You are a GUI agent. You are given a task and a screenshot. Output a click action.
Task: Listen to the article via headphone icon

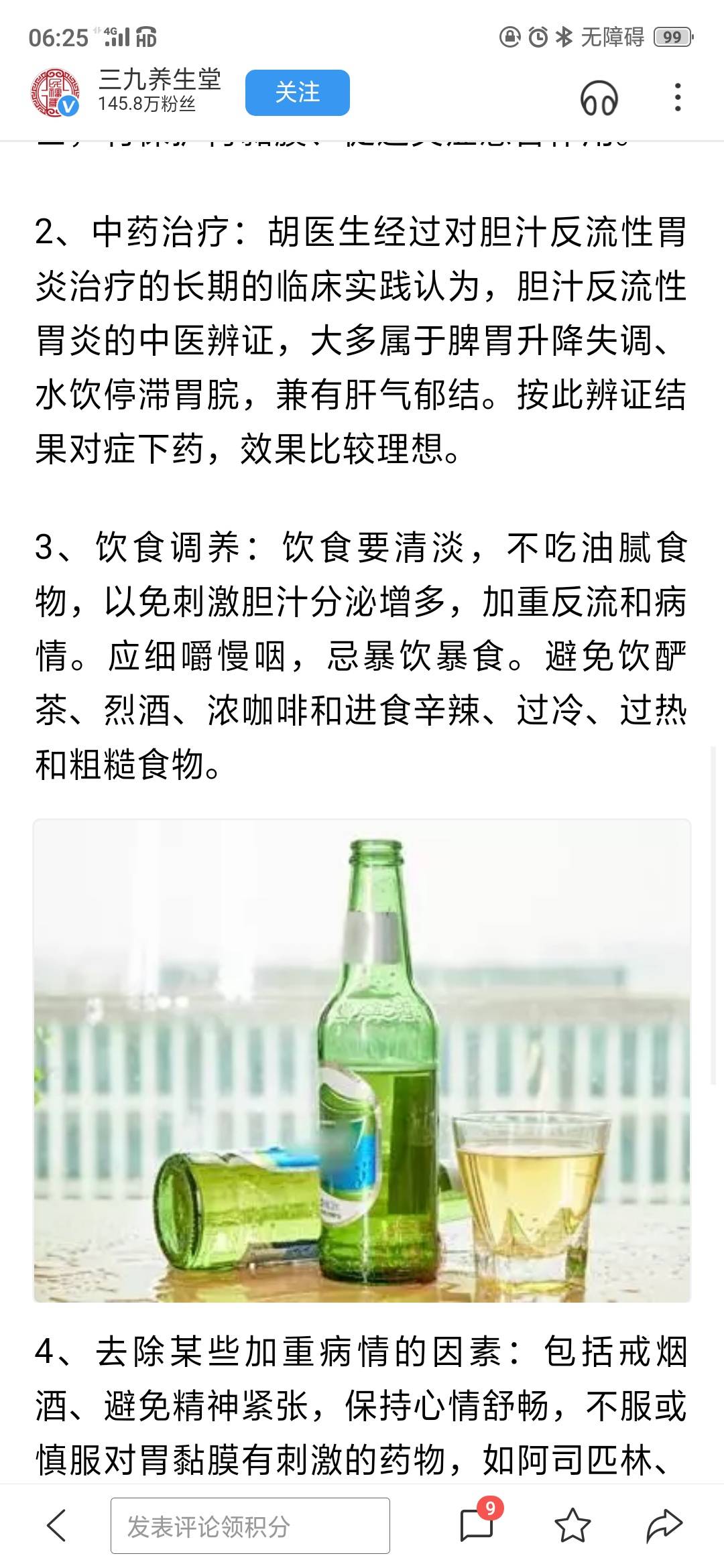click(599, 98)
